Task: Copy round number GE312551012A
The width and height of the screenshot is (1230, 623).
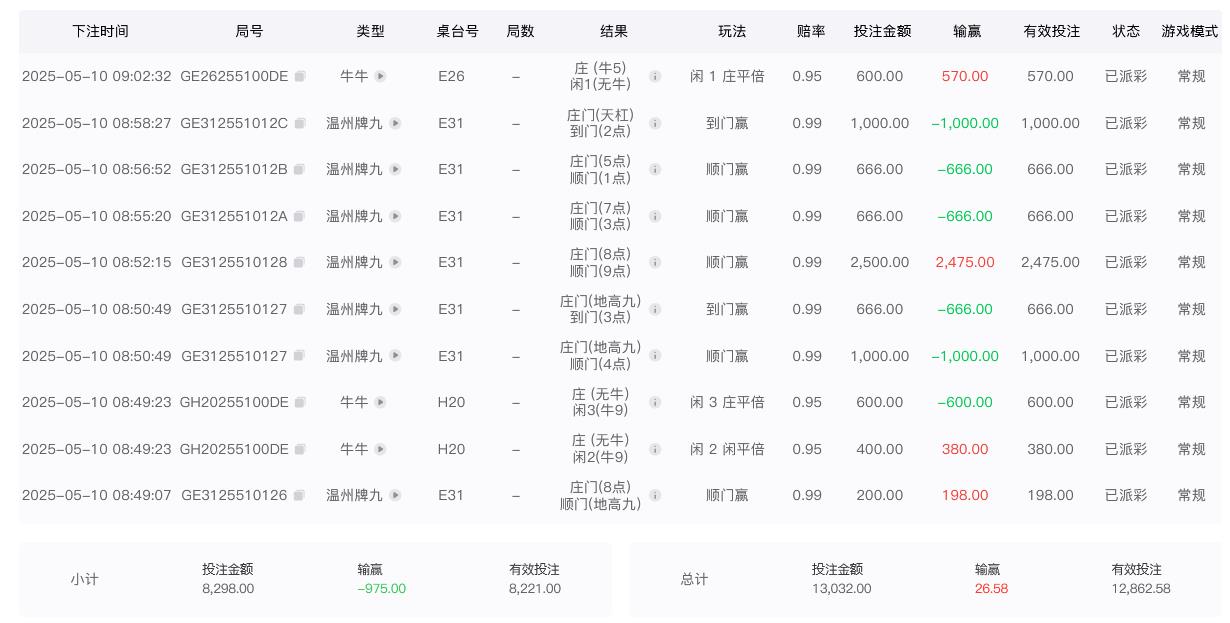Action: [299, 216]
